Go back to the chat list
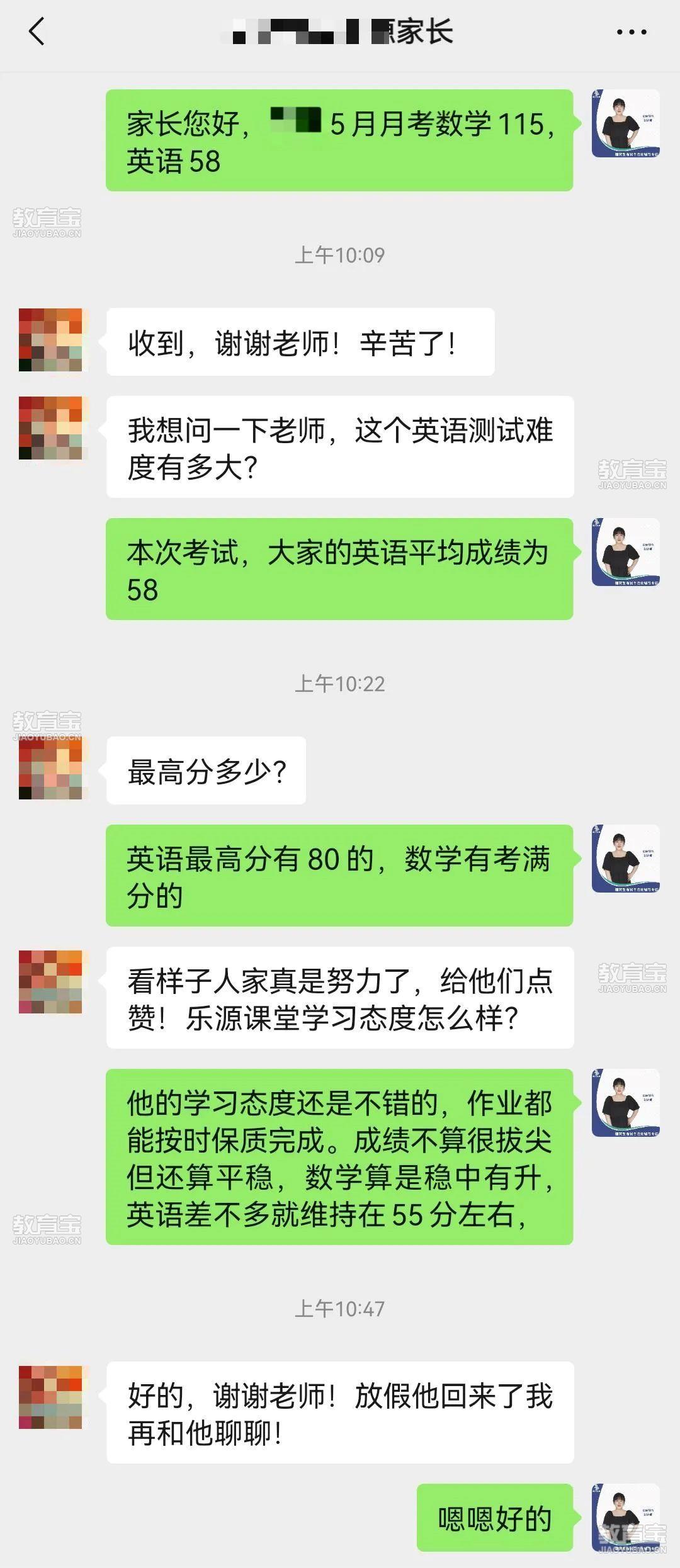680x1568 pixels. click(37, 31)
